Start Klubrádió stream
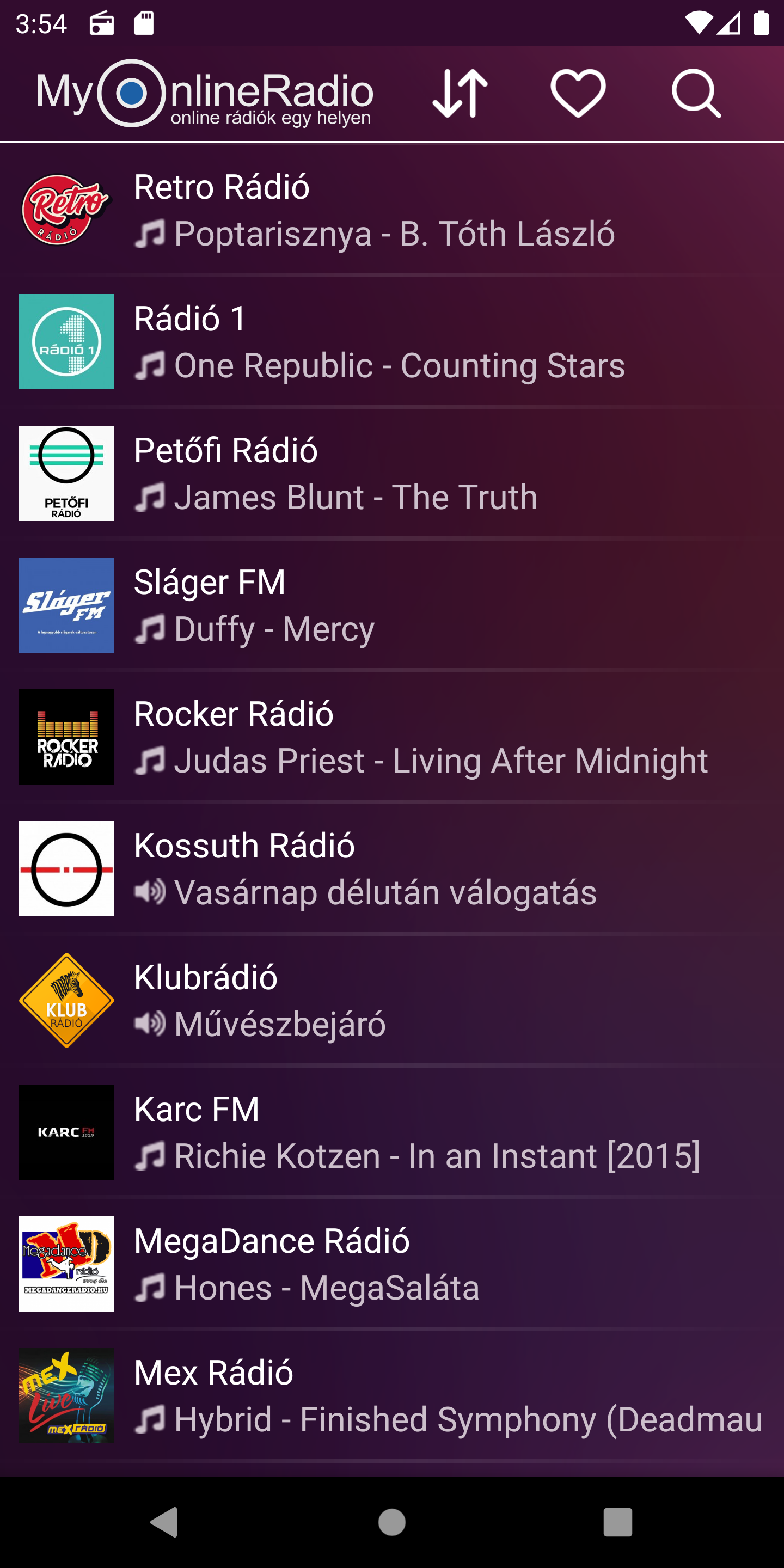This screenshot has height=1568, width=784. [392, 1000]
